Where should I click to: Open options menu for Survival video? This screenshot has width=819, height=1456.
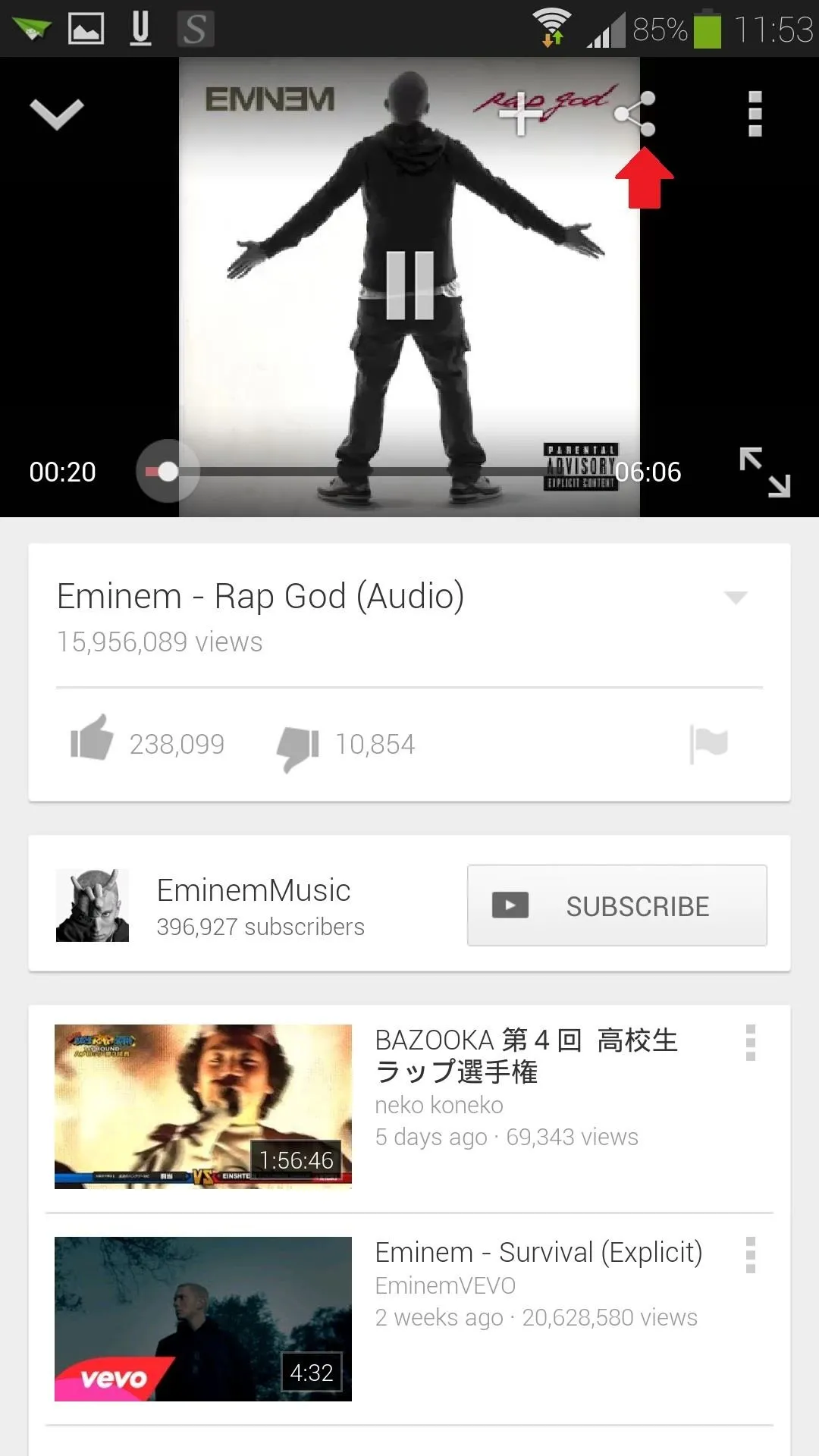point(751,1255)
